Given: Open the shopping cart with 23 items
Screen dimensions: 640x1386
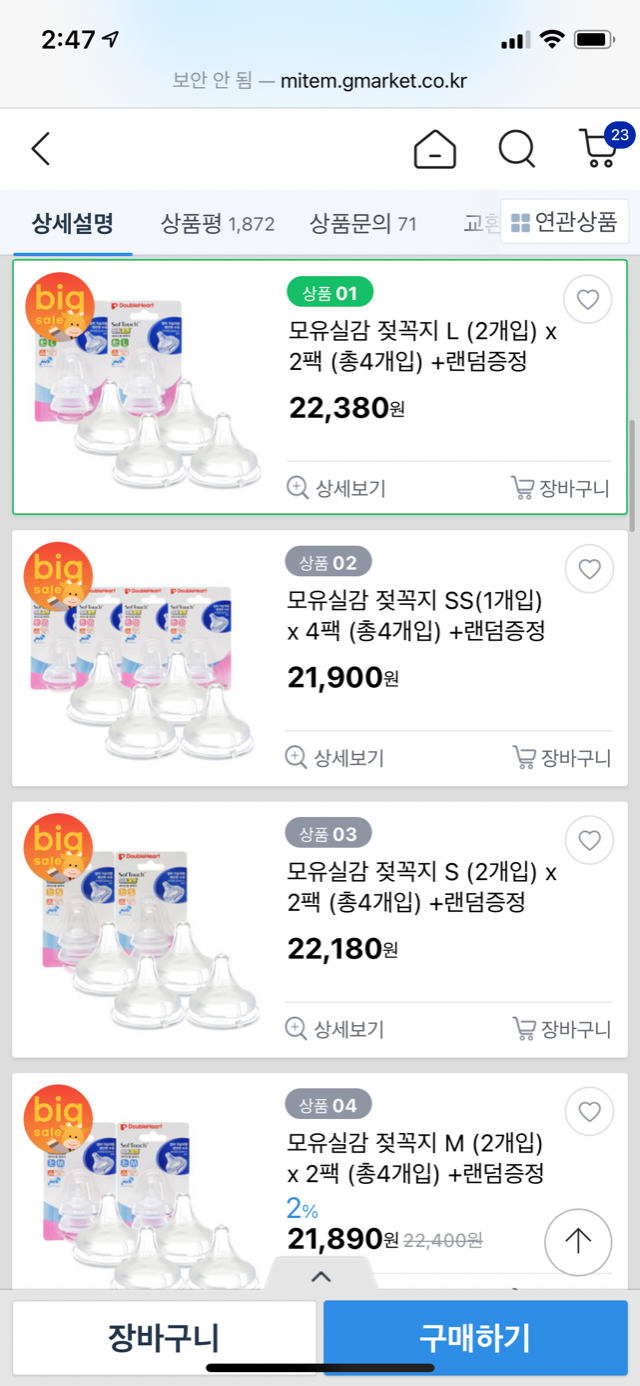Looking at the screenshot, I should click(599, 149).
